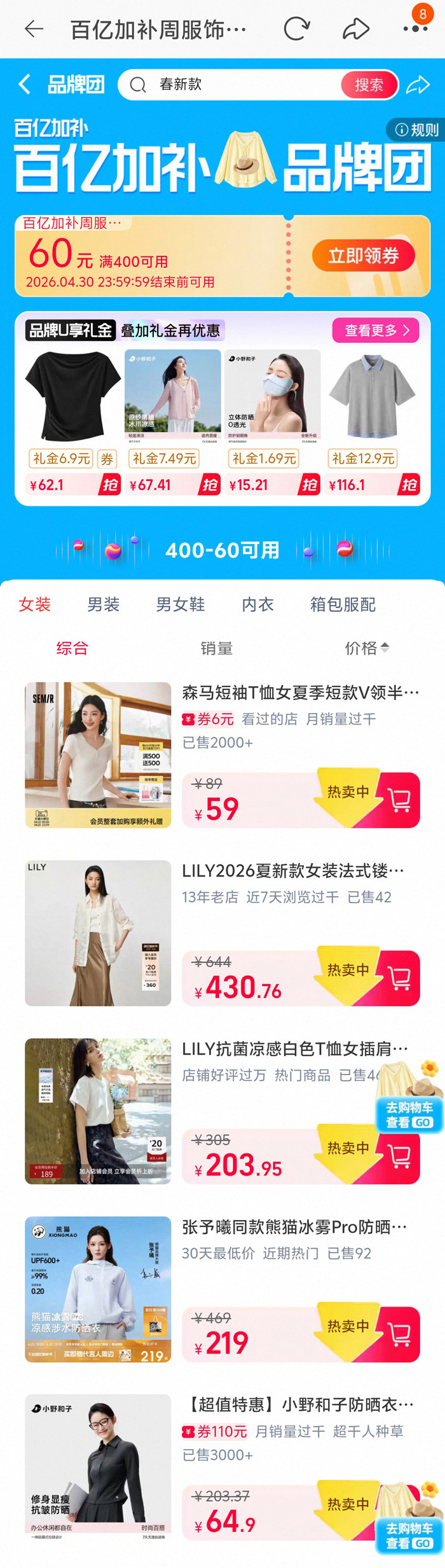The width and height of the screenshot is (445, 1568).
Task: Select the 箱包服配 tab
Action: [x=343, y=604]
